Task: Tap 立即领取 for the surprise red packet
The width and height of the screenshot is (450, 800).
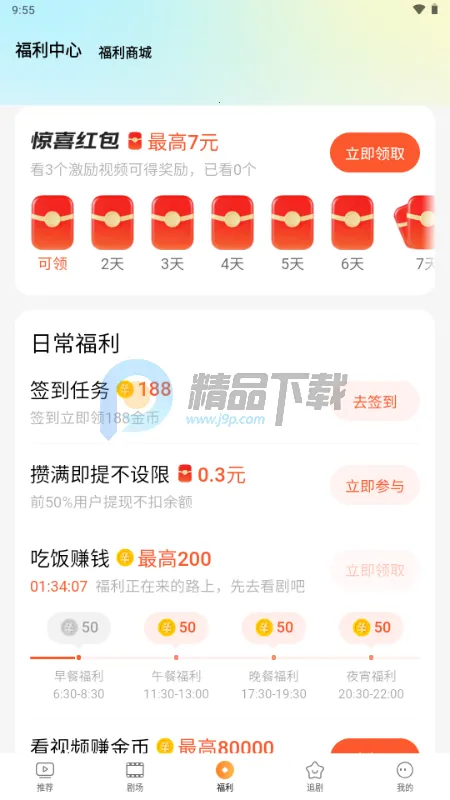Action: pyautogui.click(x=375, y=153)
